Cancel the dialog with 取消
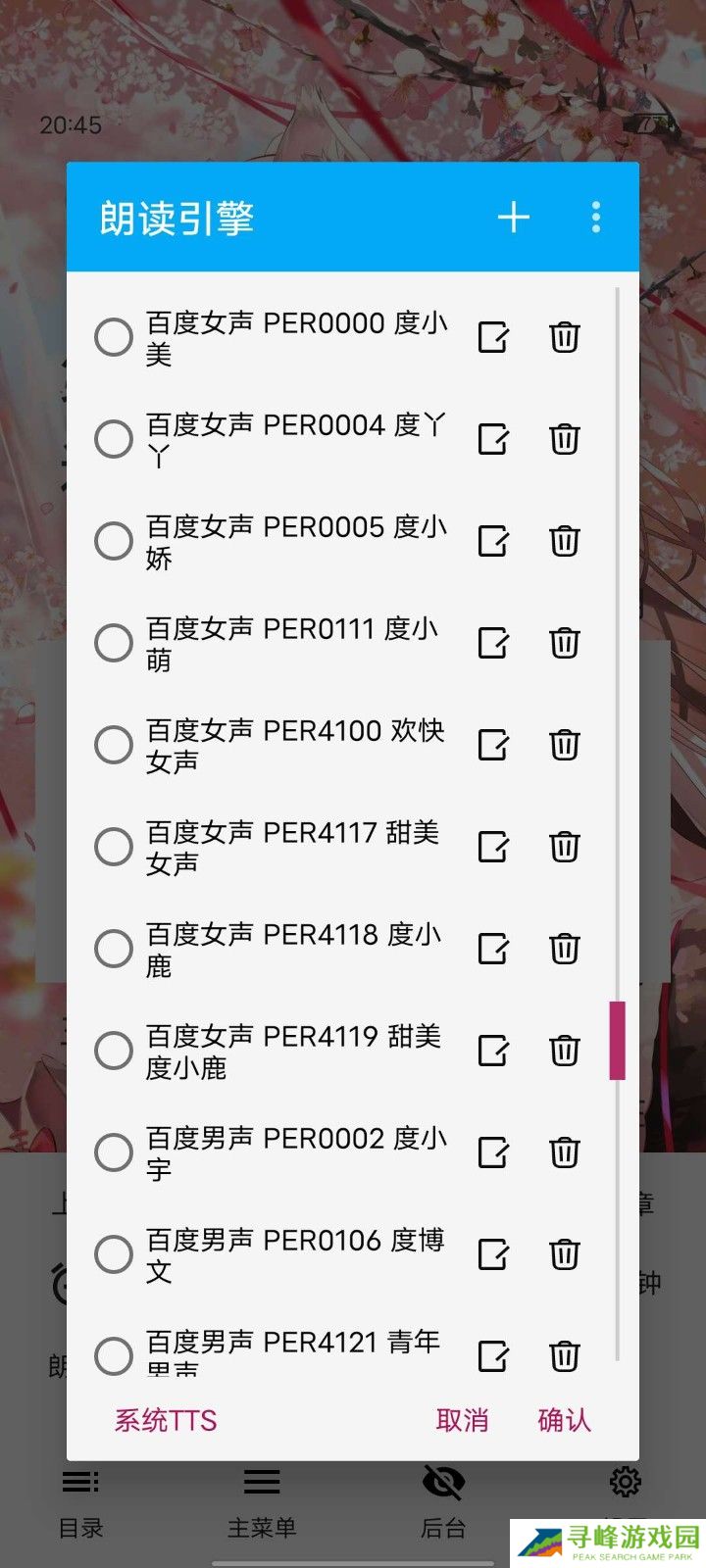 pyautogui.click(x=462, y=1420)
